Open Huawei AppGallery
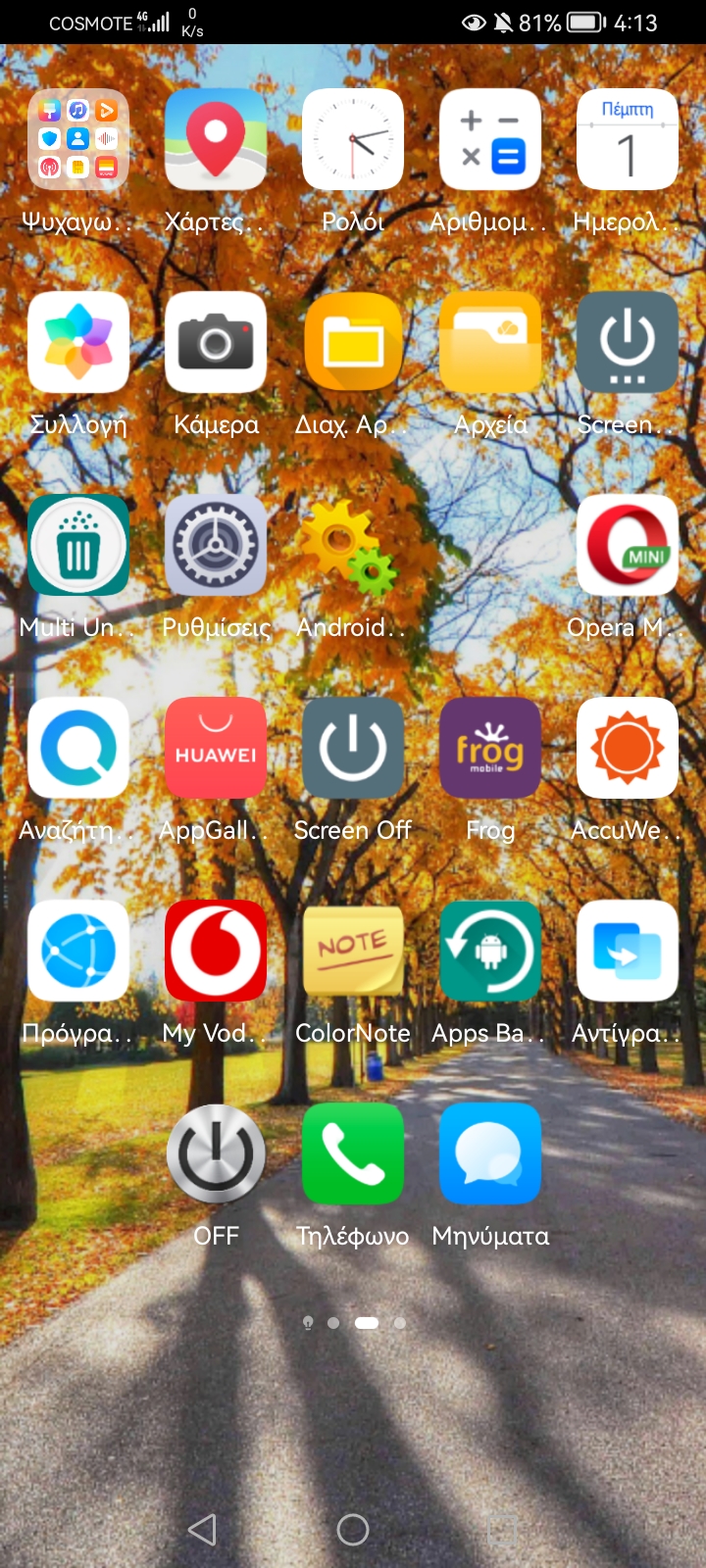Screen dimensions: 706x1568 coord(216,748)
